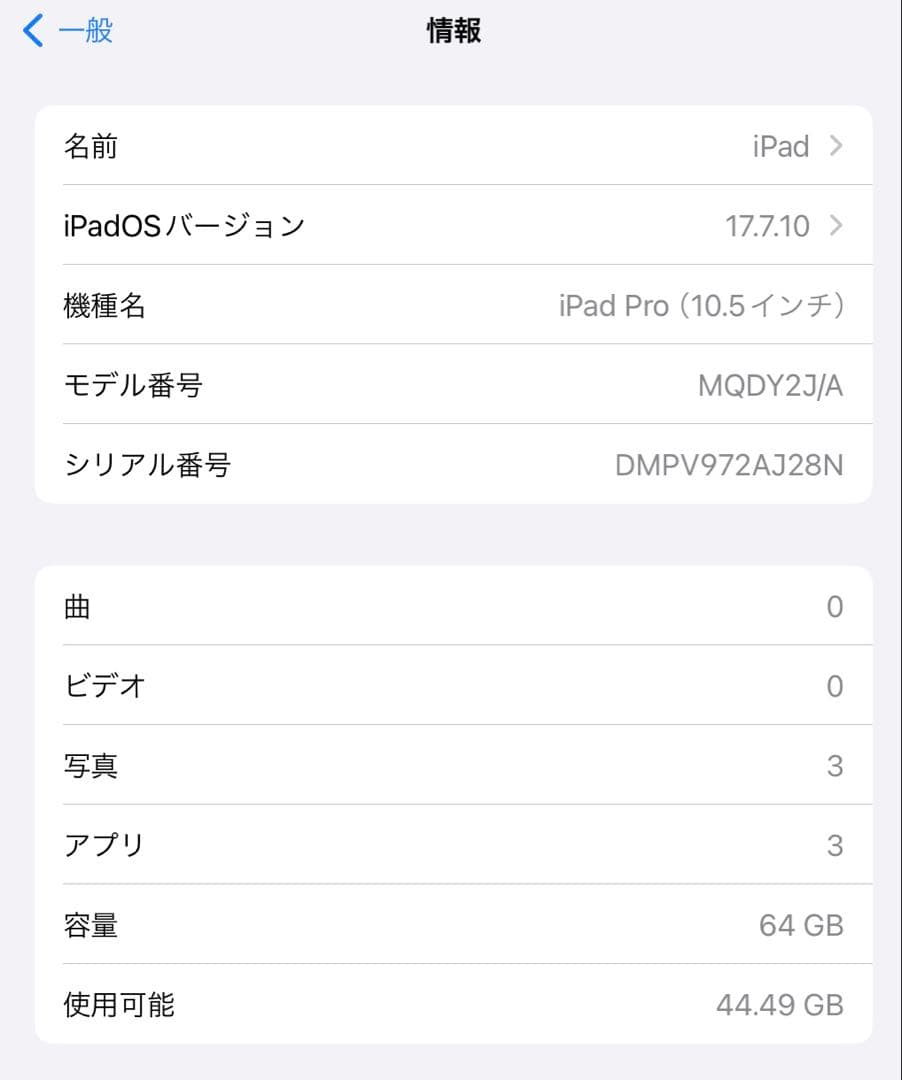Open iPadOSバージョン details
This screenshot has height=1080, width=902.
point(450,226)
